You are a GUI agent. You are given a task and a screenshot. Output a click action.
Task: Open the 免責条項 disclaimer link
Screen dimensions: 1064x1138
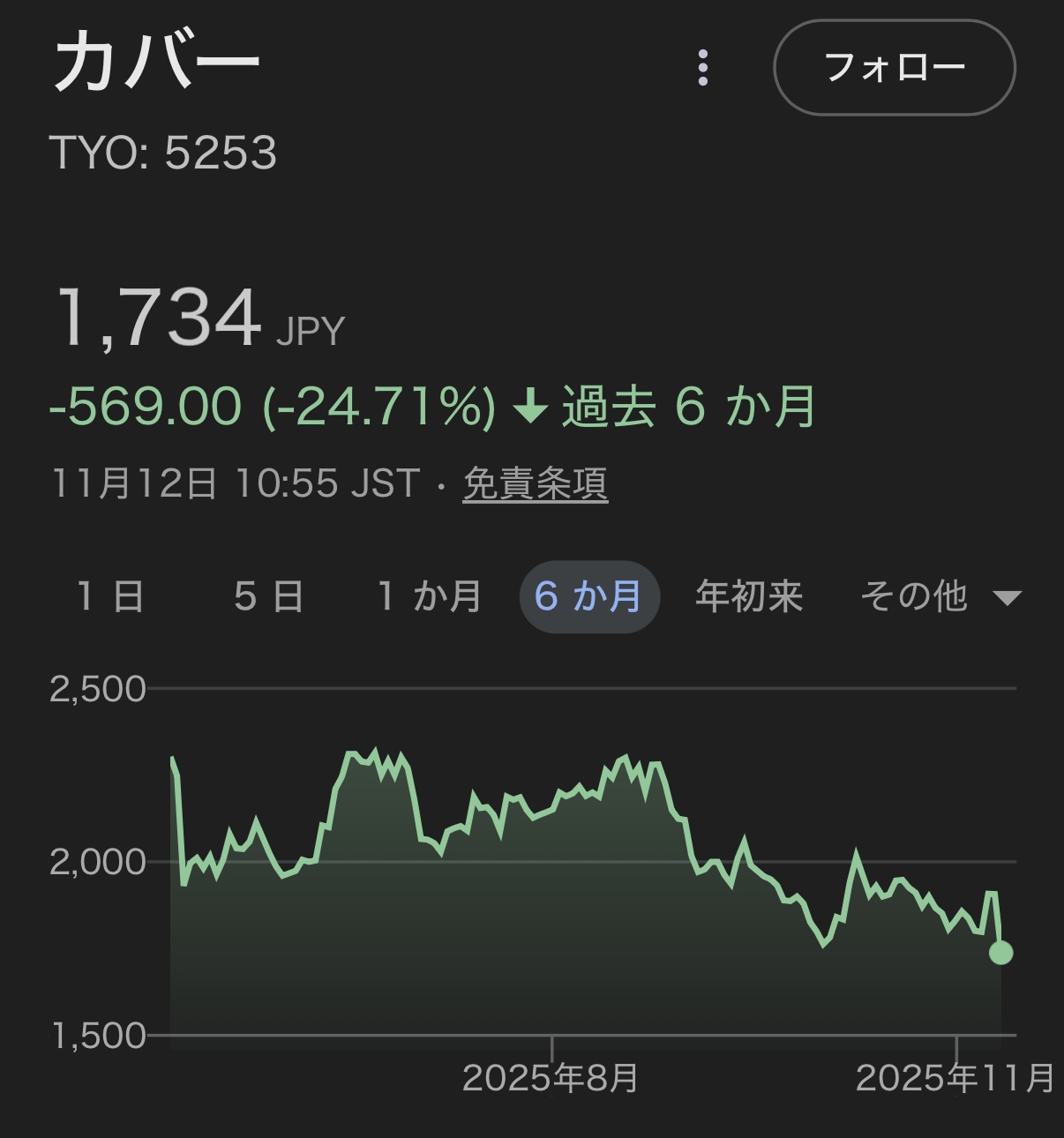coord(535,483)
